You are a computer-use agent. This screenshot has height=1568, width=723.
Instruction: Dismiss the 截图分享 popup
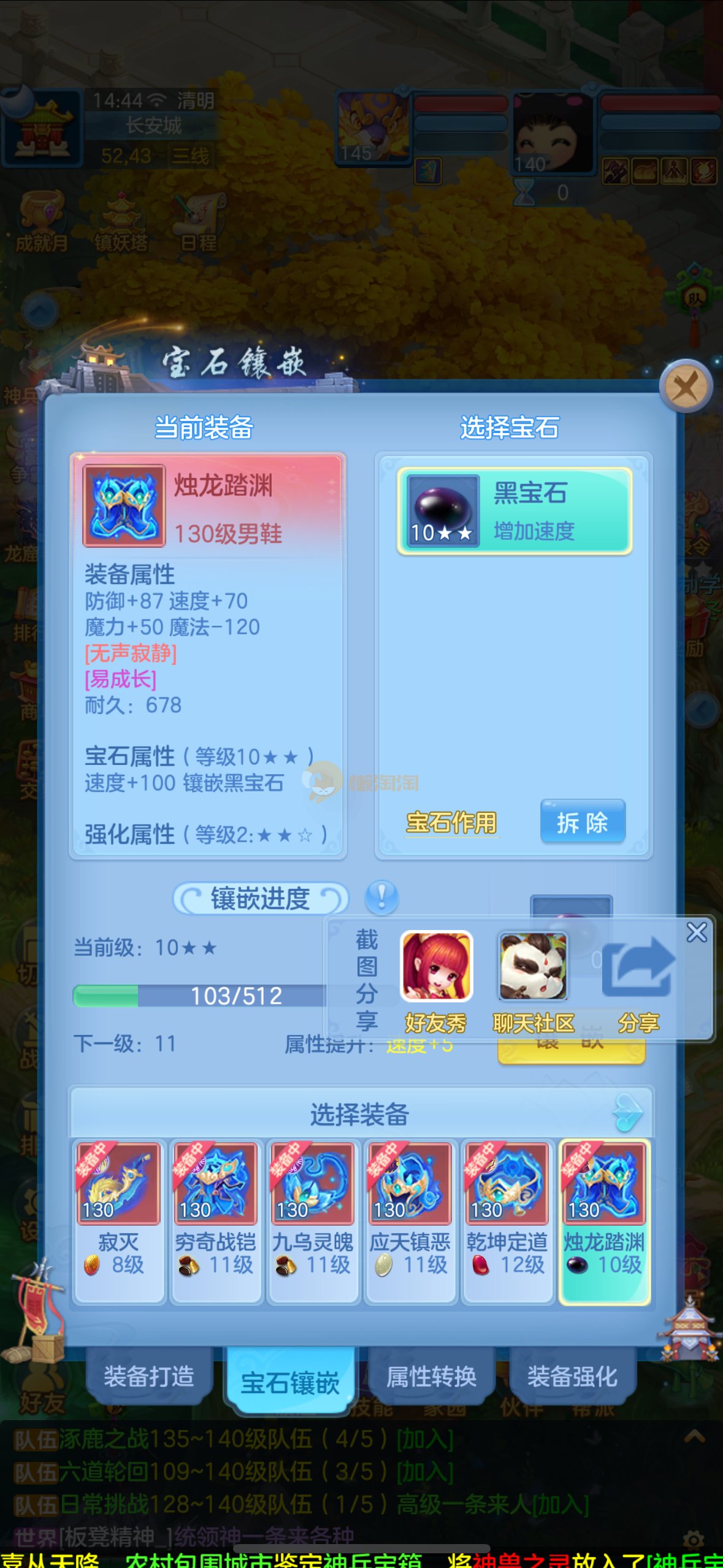click(x=696, y=932)
